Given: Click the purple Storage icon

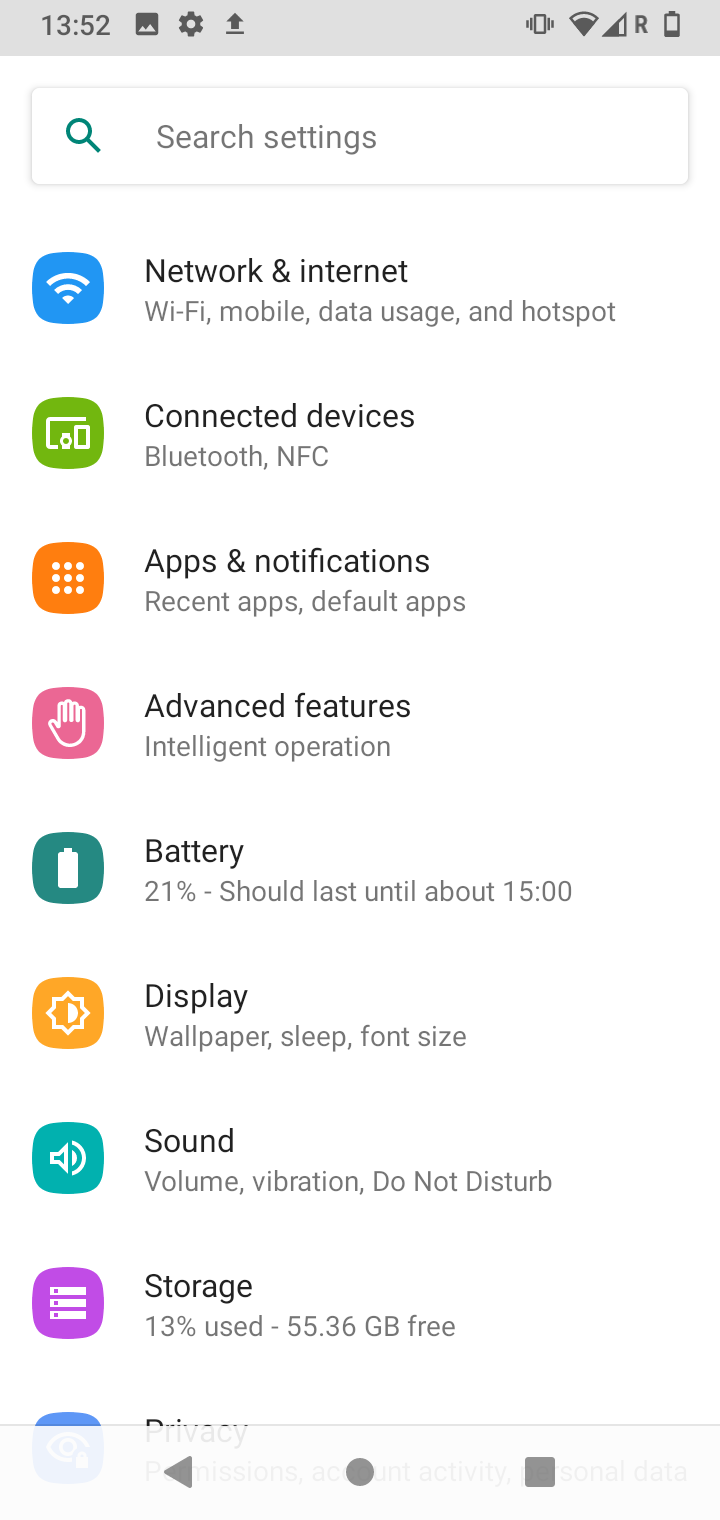Looking at the screenshot, I should click(67, 1302).
